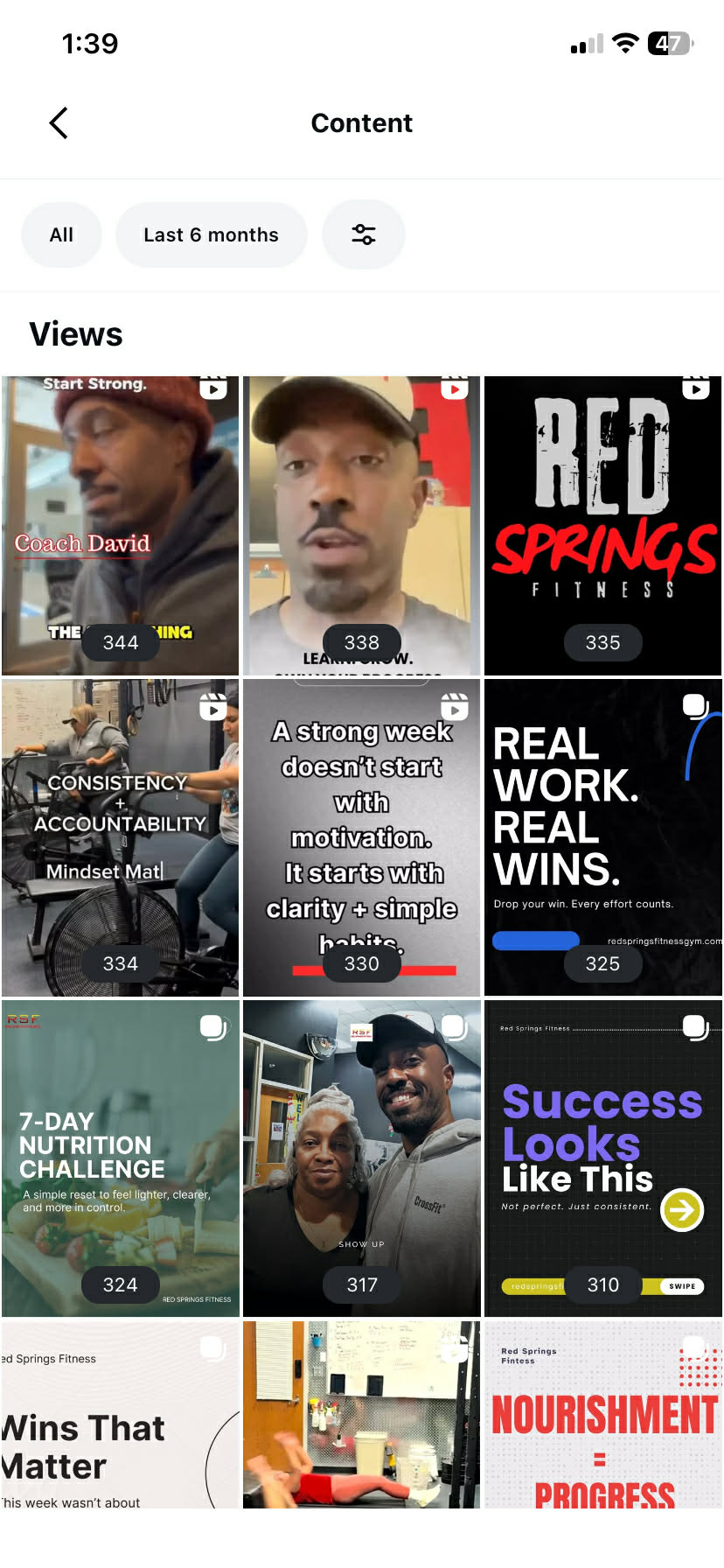Open the 'A strong week' reel with 330 views
Image resolution: width=724 pixels, height=1568 pixels.
pos(362,837)
